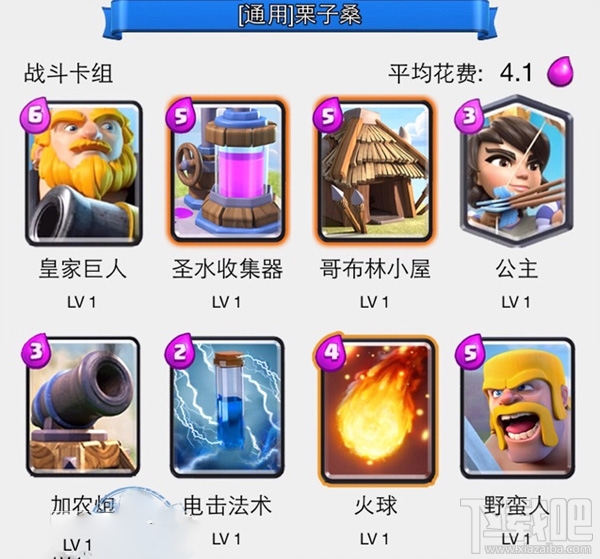The height and width of the screenshot is (559, 600).
Task: Select the 加农炮 cannon card
Action: (84, 408)
